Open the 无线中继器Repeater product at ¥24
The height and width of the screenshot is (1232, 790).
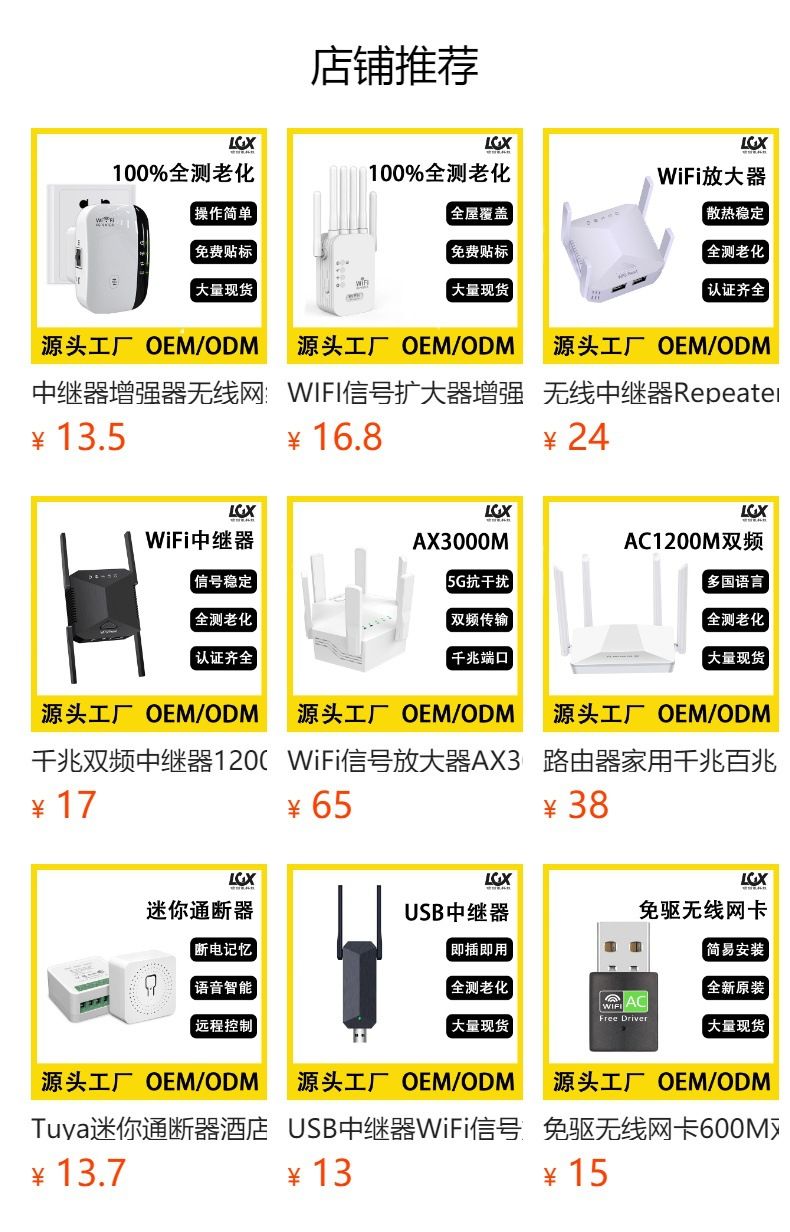coord(661,292)
